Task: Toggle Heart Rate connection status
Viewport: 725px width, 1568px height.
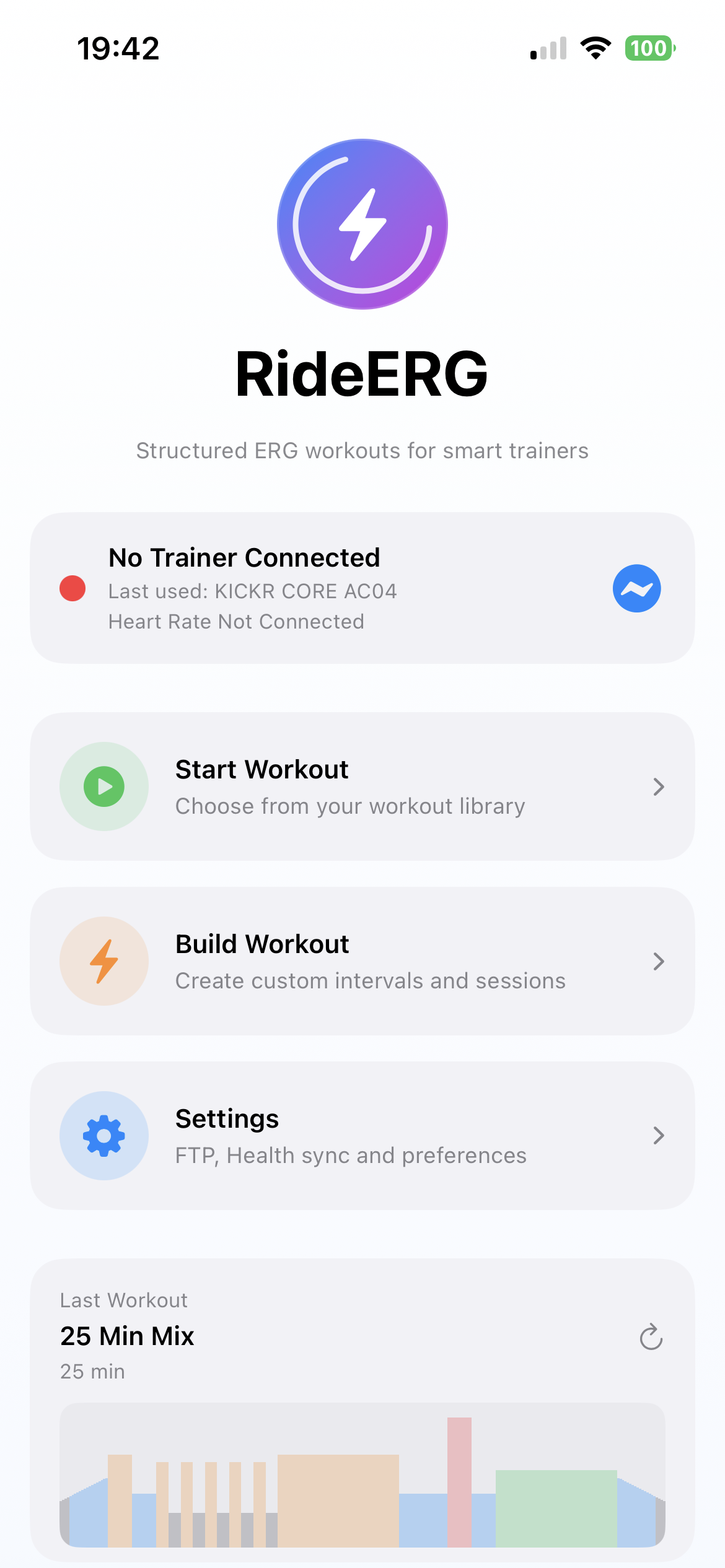Action: tap(236, 621)
